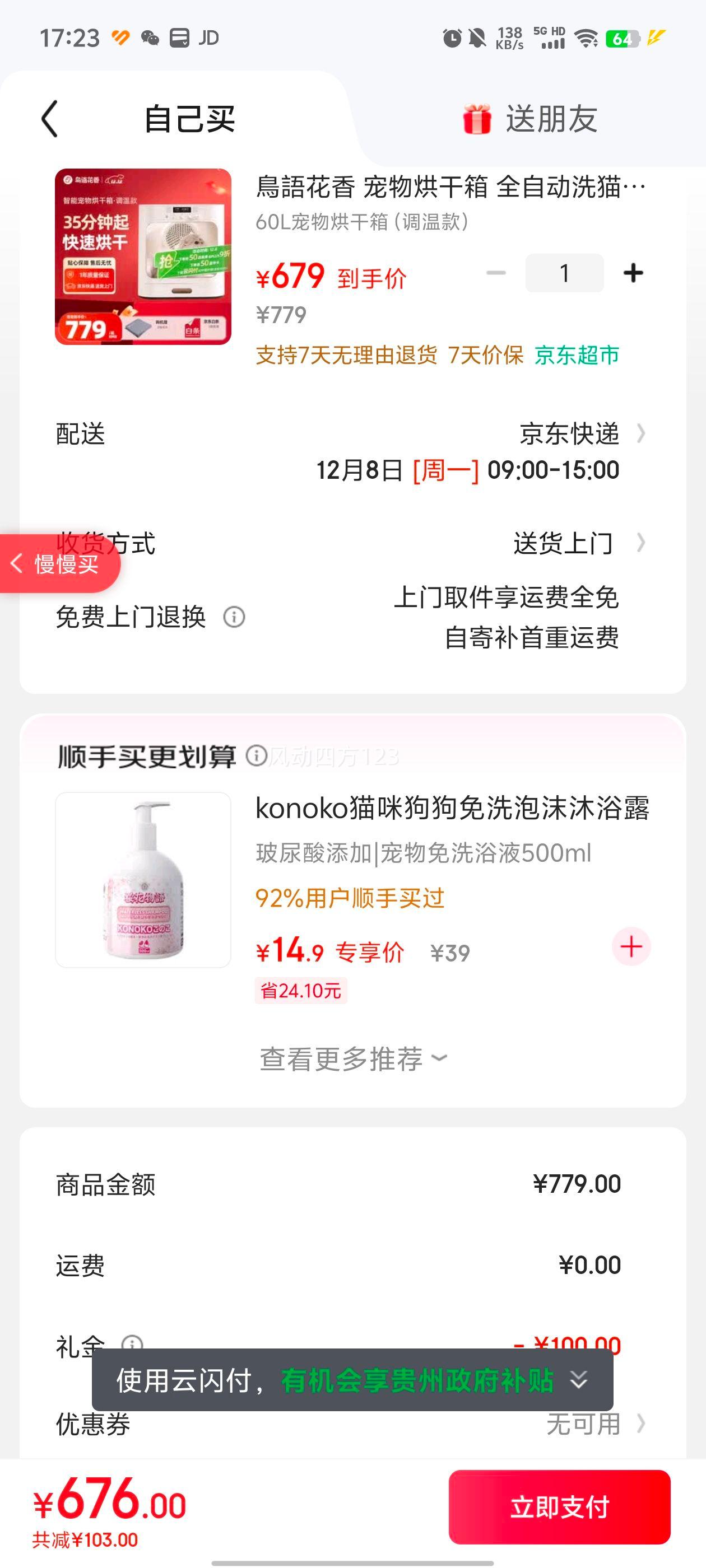Increase the dryer quantity by one
The width and height of the screenshot is (706, 1568).
(633, 273)
